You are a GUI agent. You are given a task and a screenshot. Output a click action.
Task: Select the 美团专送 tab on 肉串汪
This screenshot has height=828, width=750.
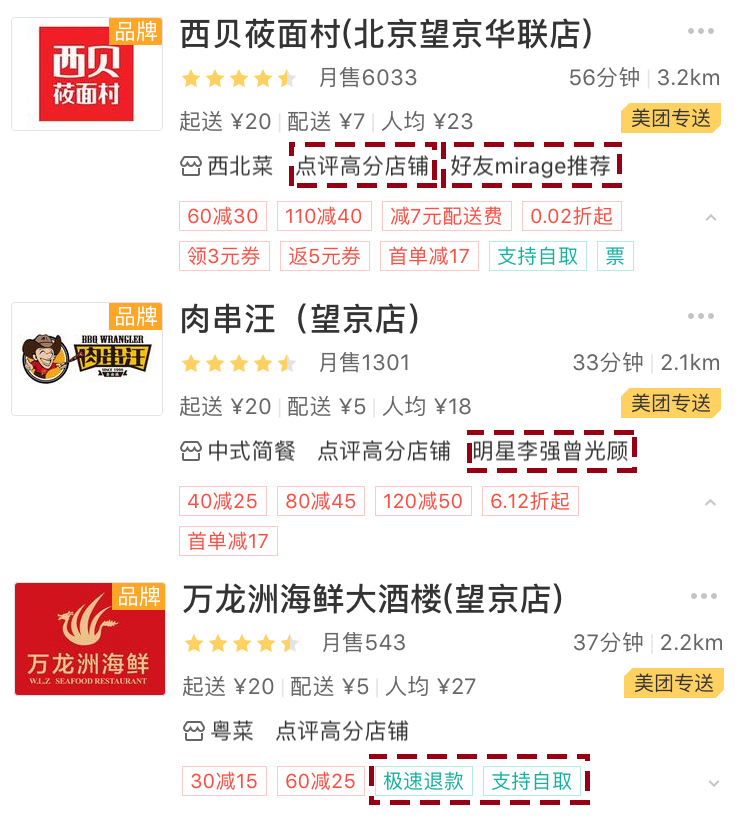[x=670, y=404]
